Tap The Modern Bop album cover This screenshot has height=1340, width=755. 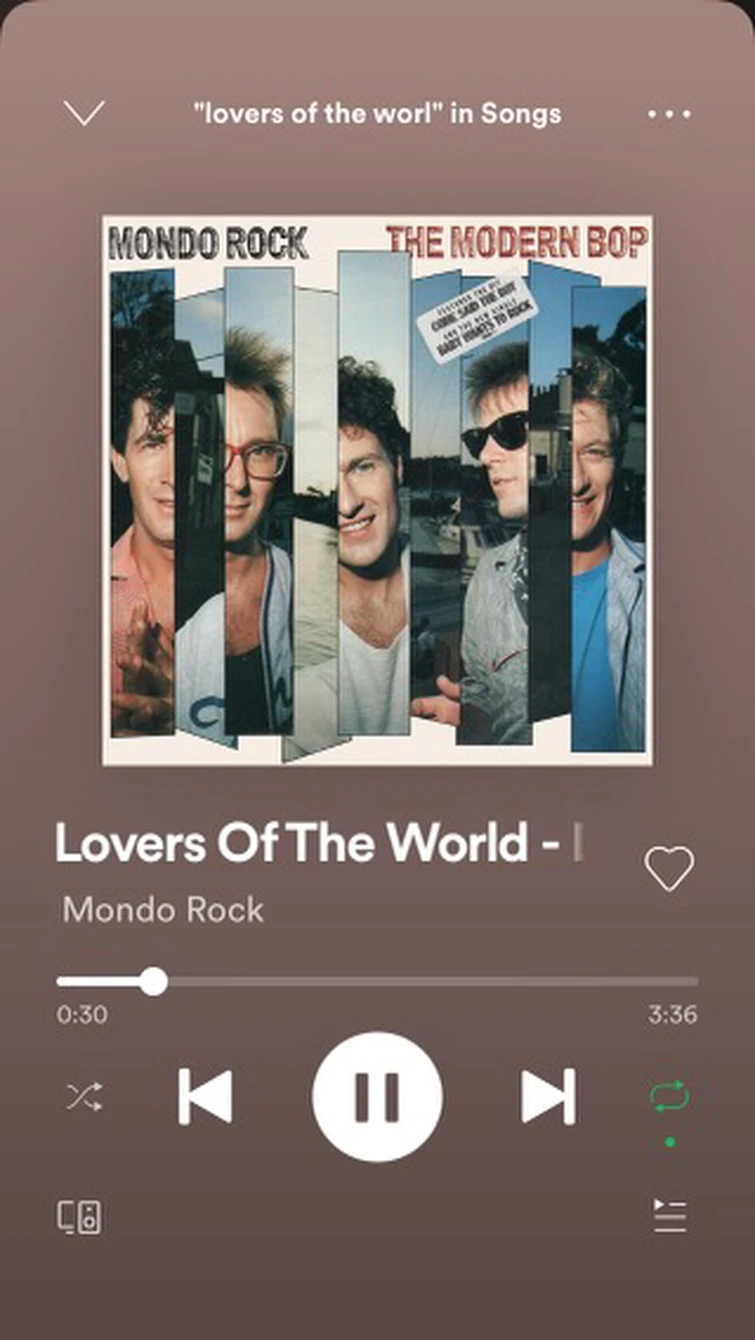[x=377, y=490]
